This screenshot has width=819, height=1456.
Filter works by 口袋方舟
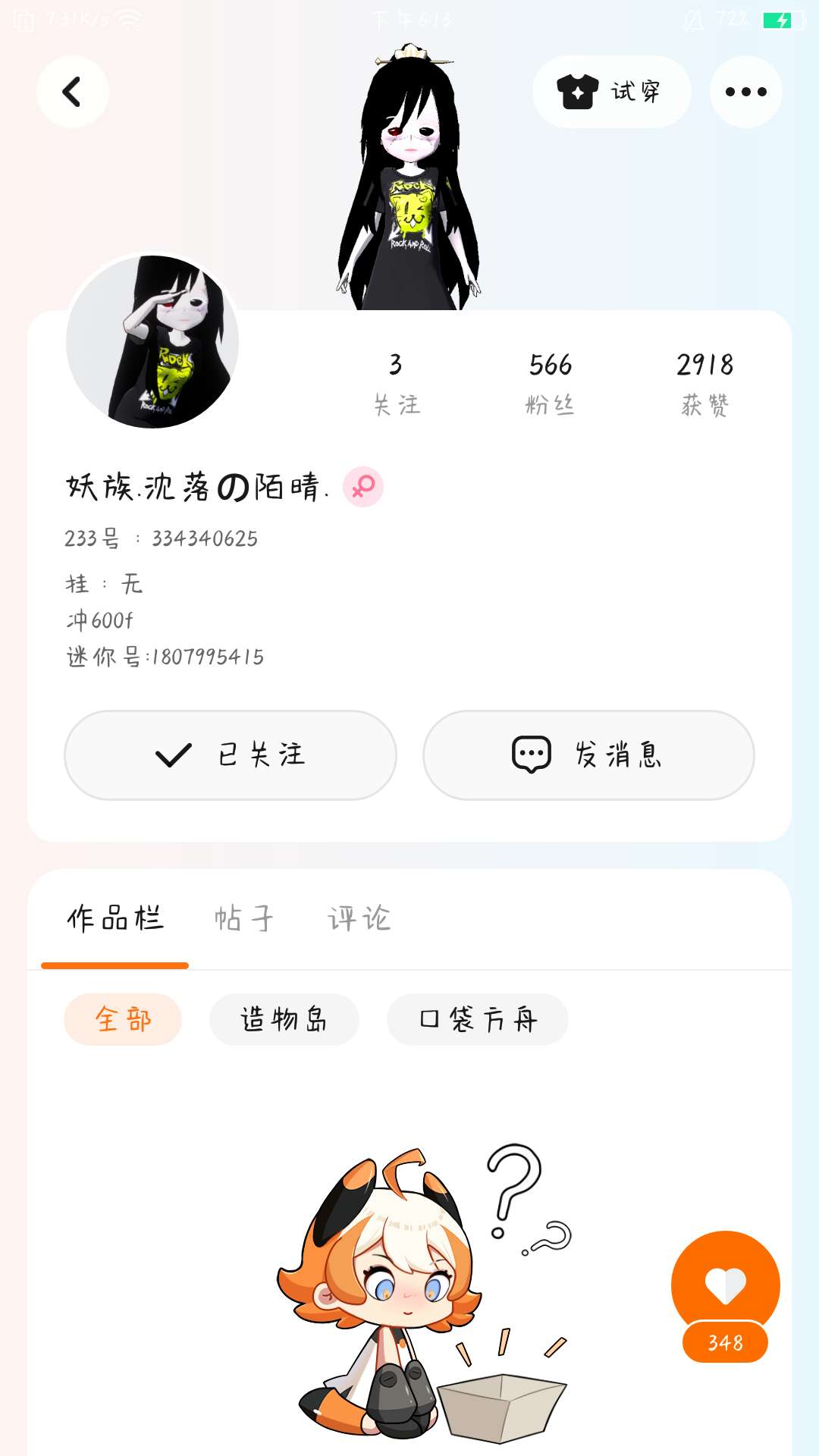coord(478,1019)
